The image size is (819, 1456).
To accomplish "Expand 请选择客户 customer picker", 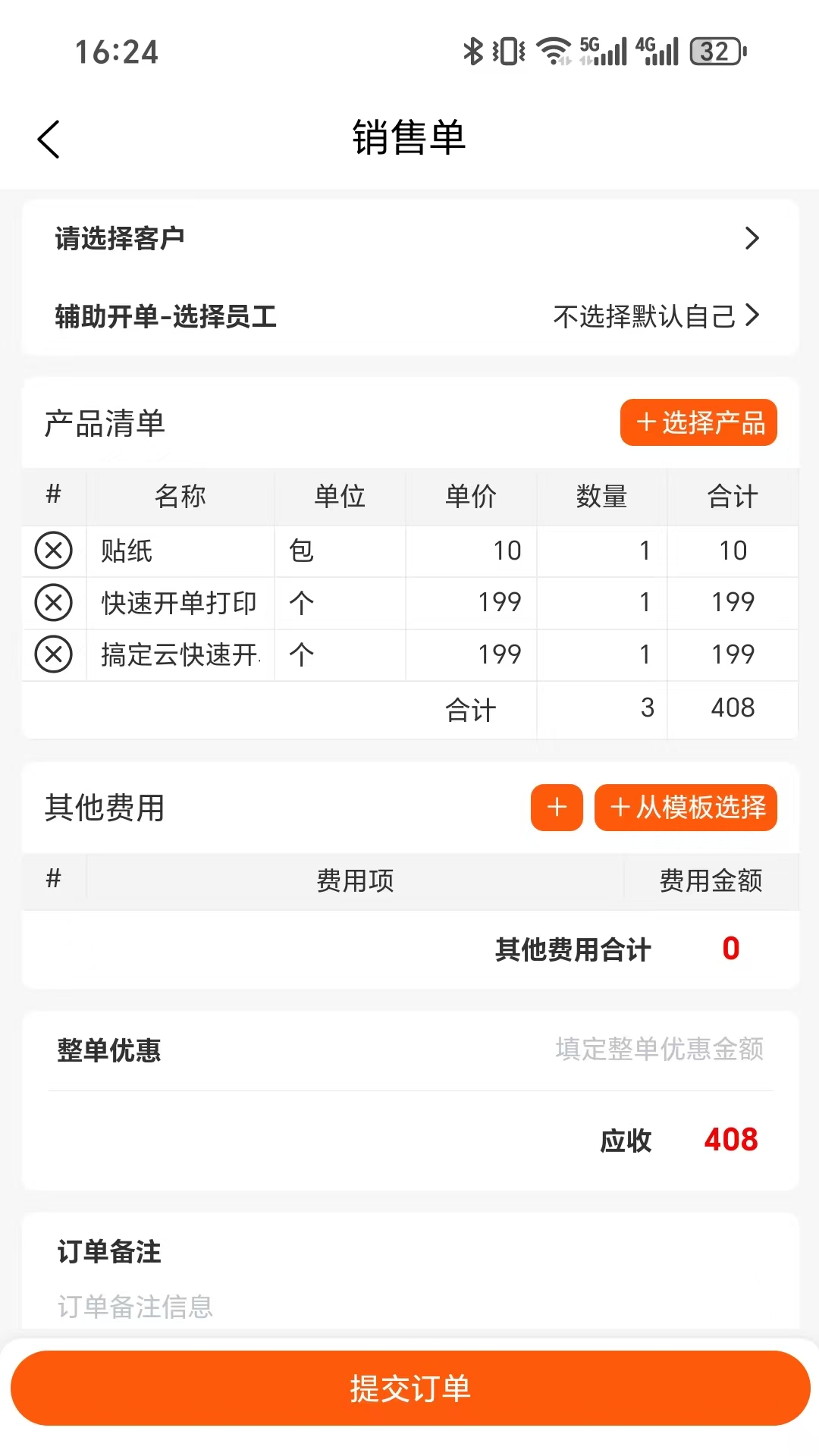I will (409, 237).
